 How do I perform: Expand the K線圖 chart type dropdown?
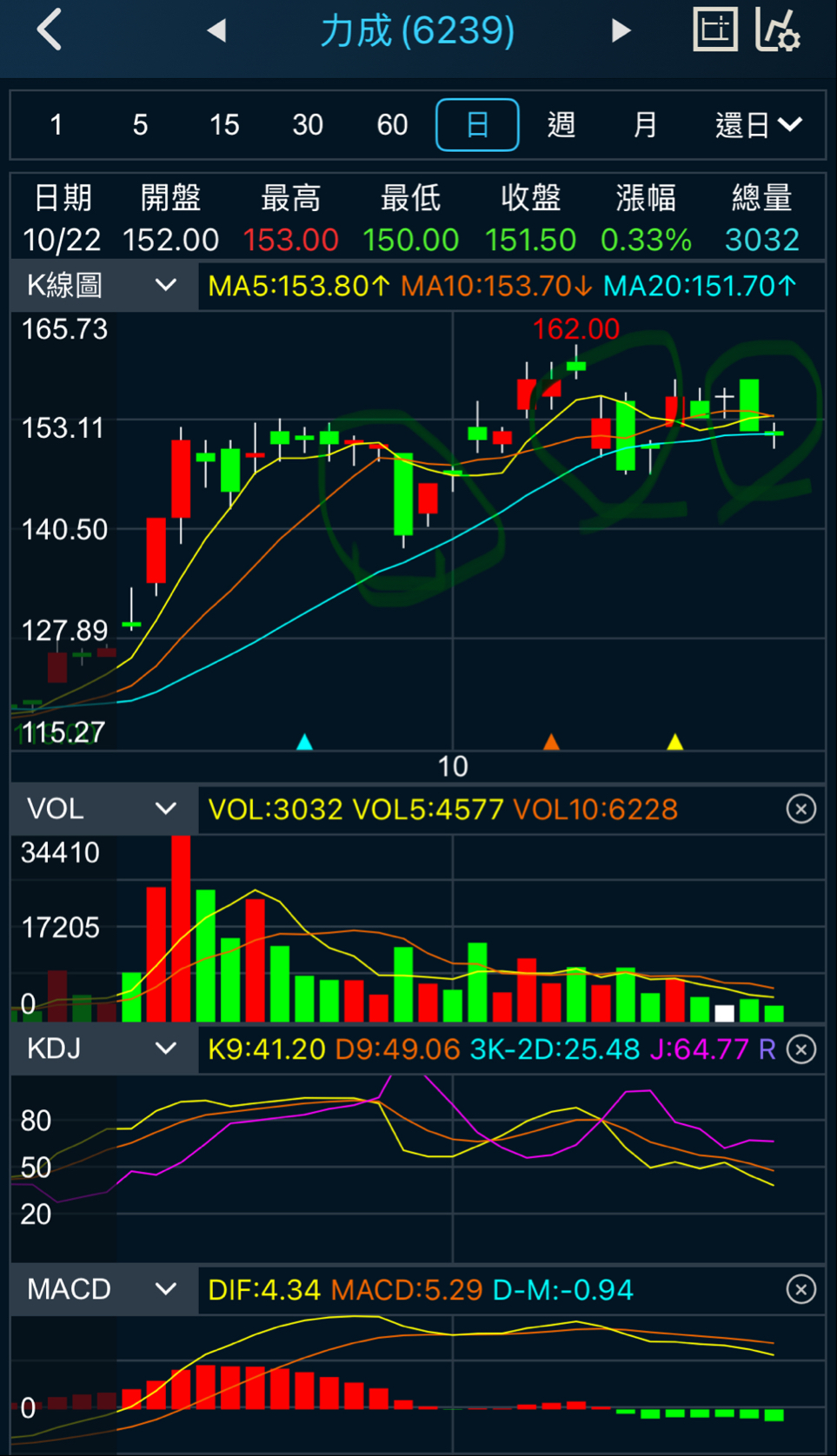[103, 286]
